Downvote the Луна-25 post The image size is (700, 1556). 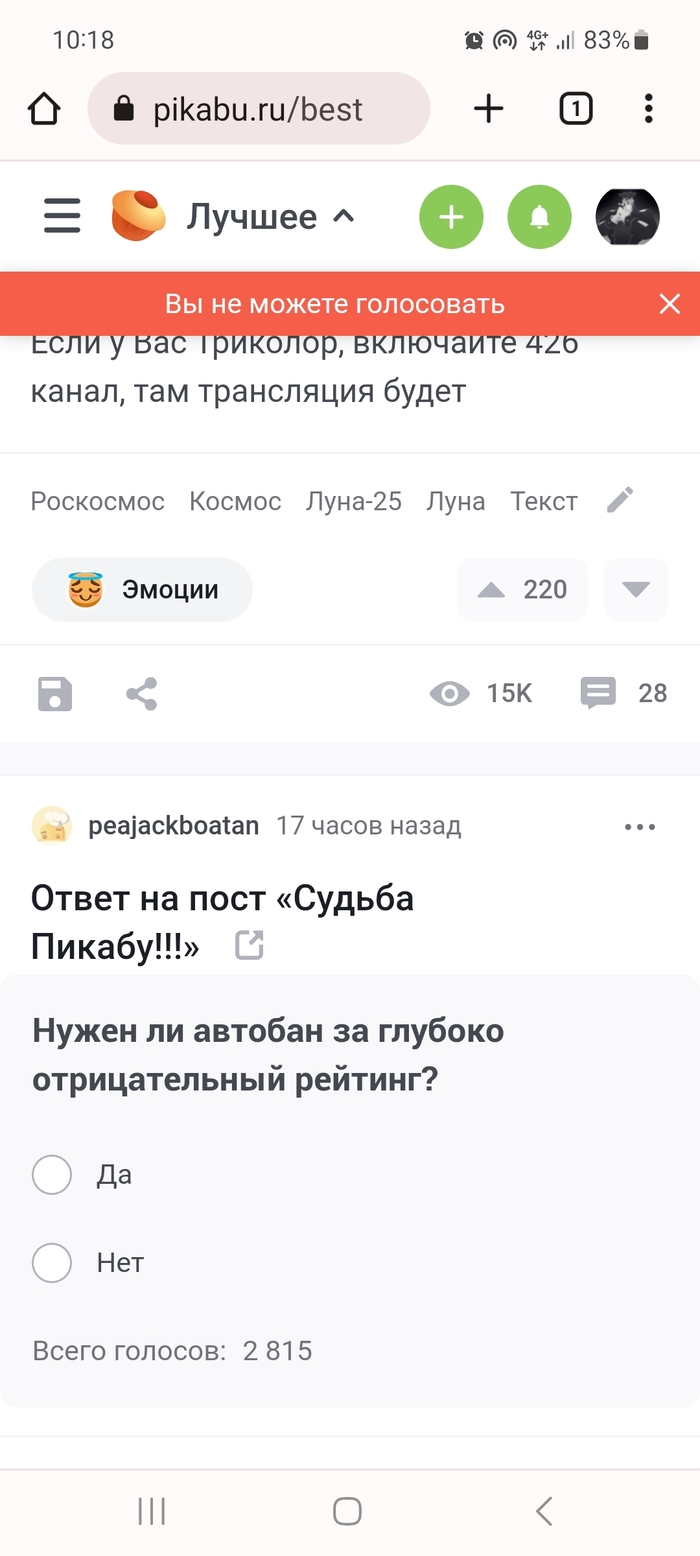636,589
